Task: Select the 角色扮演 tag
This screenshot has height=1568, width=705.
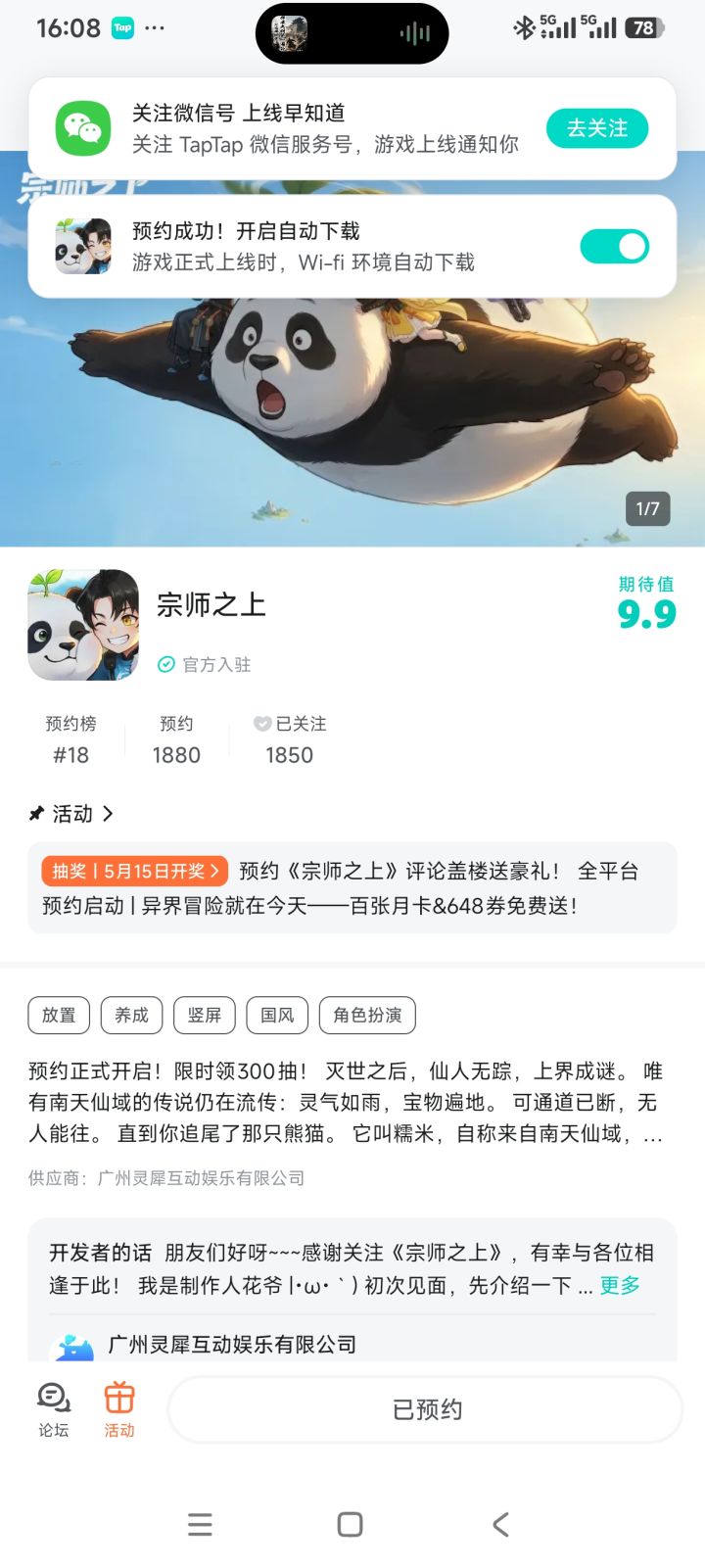Action: [369, 1016]
